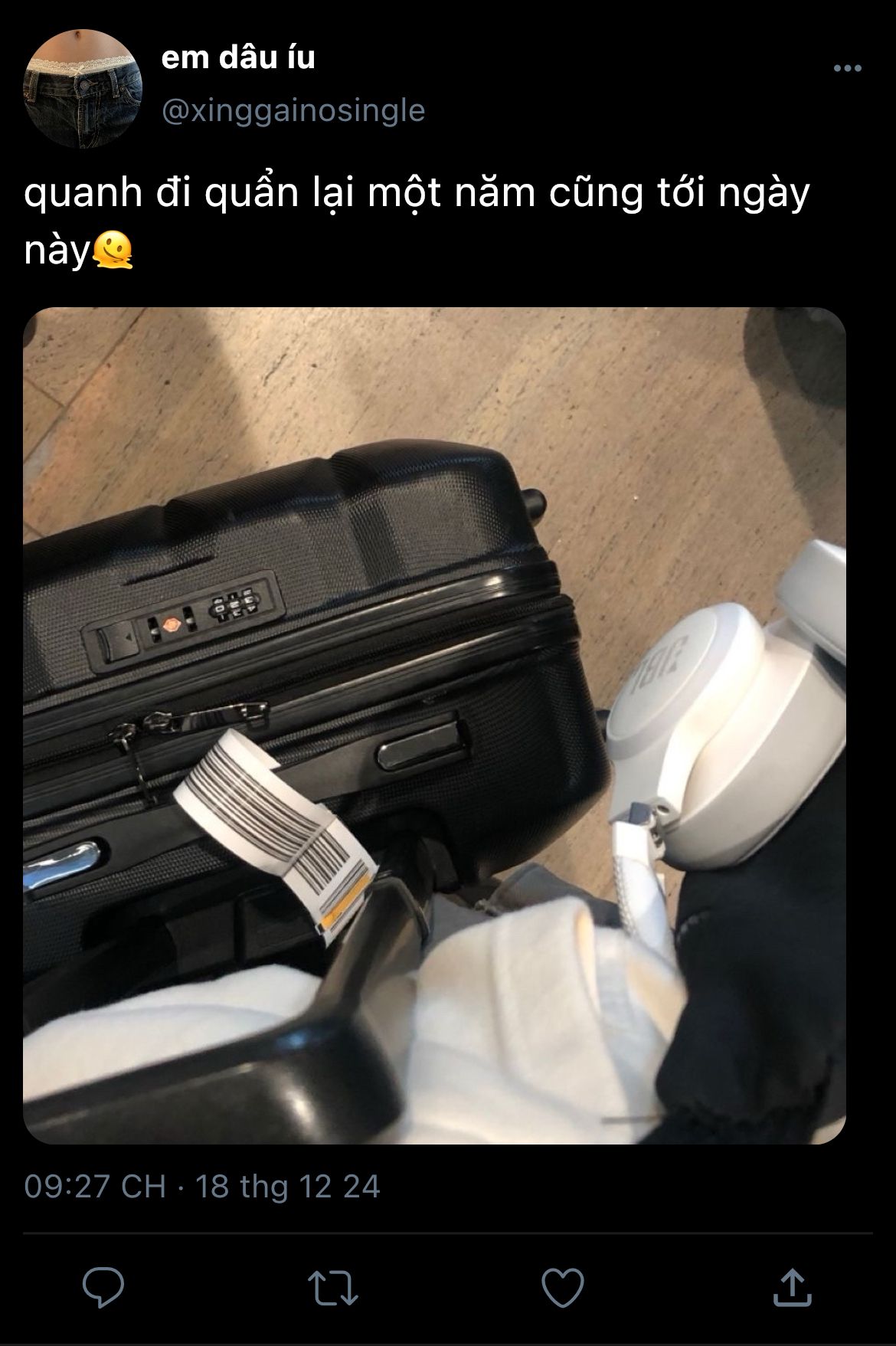The image size is (896, 1346).
Task: View the attached suitcase photo full screen
Action: click(434, 725)
